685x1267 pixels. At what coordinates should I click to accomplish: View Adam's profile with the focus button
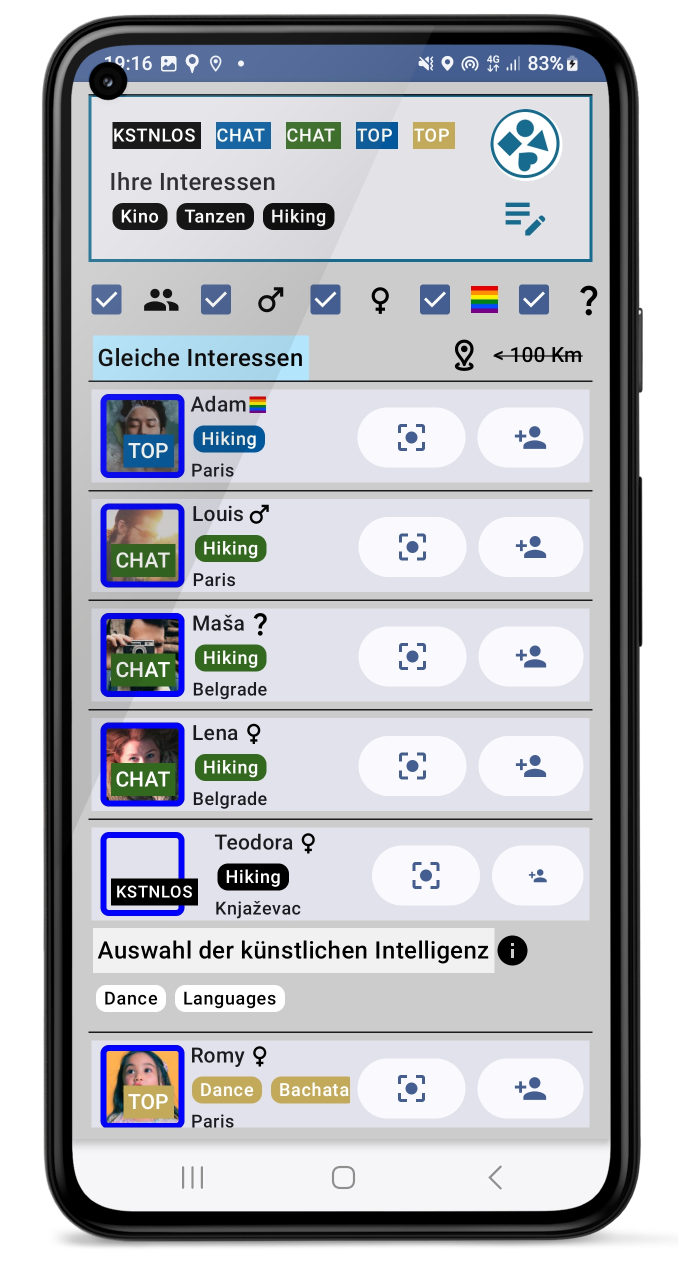pos(411,438)
